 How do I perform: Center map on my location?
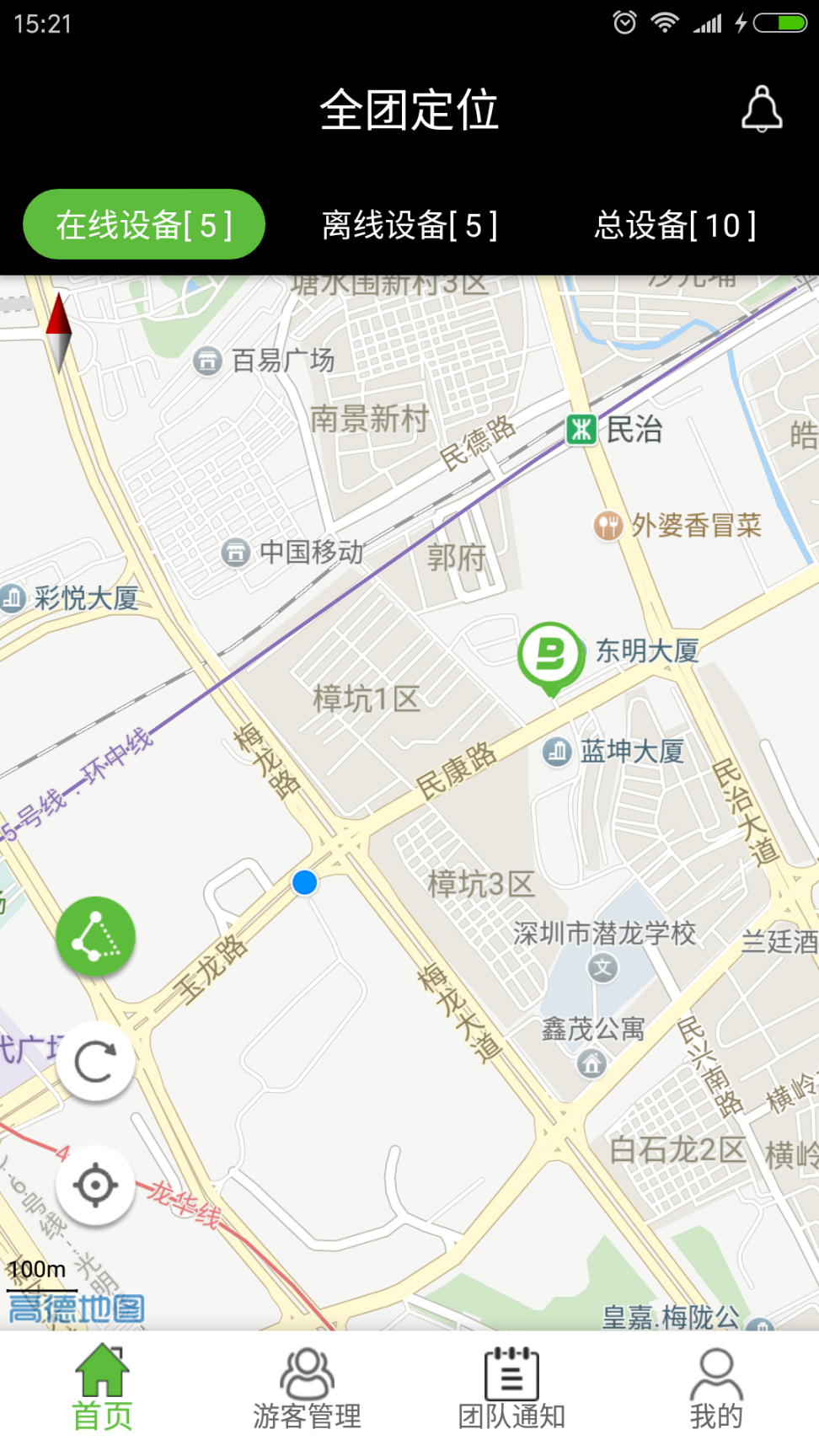pyautogui.click(x=95, y=1186)
